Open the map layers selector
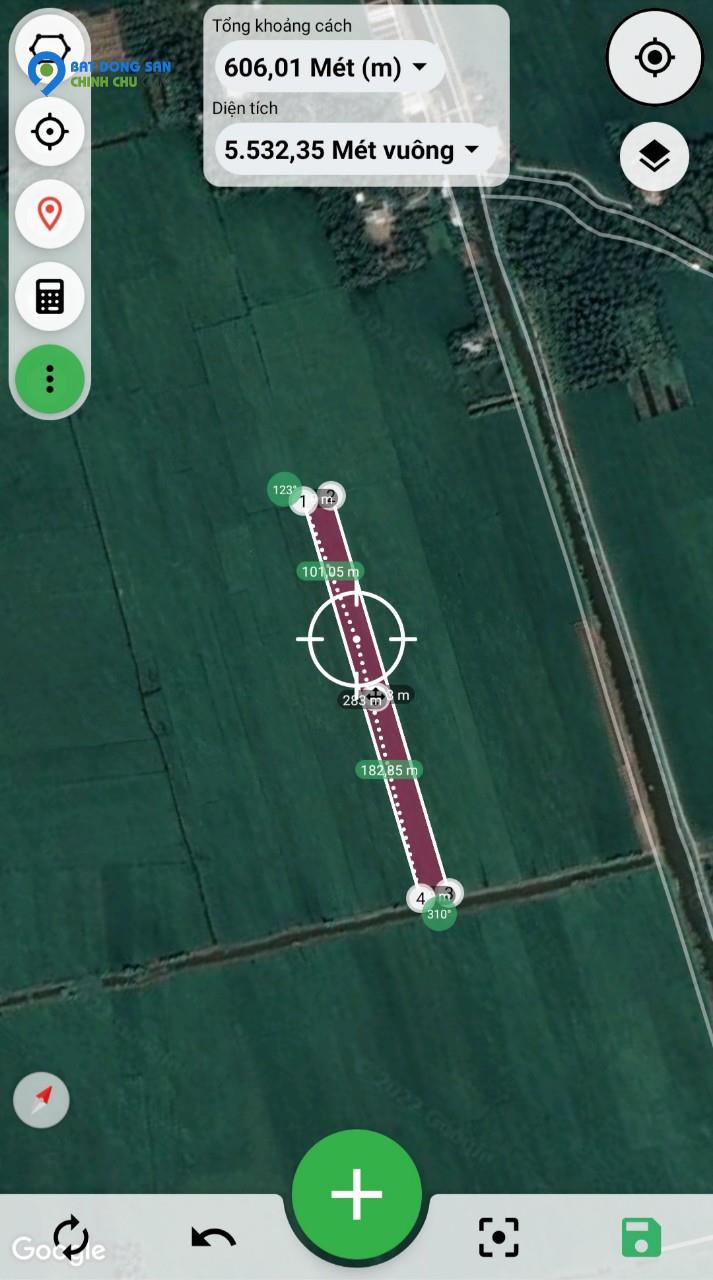Screen dimensions: 713x1280 click(x=654, y=156)
